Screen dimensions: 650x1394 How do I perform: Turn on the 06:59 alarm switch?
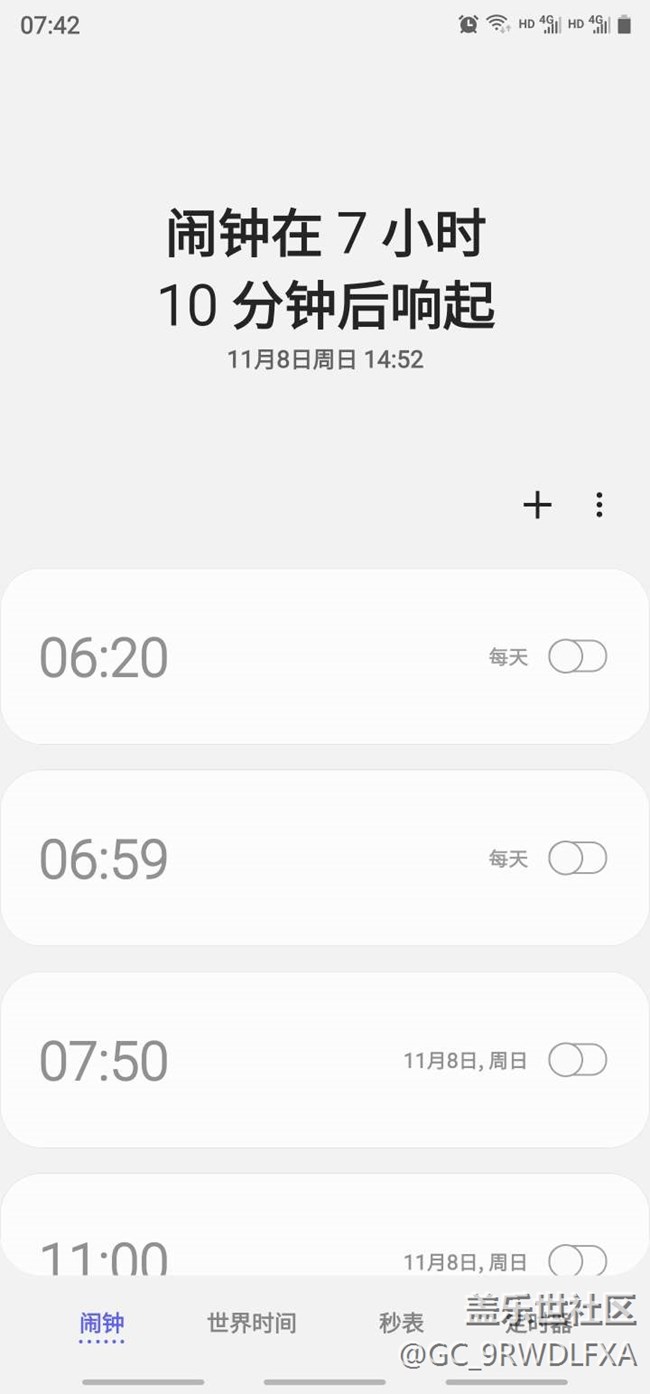pos(578,858)
